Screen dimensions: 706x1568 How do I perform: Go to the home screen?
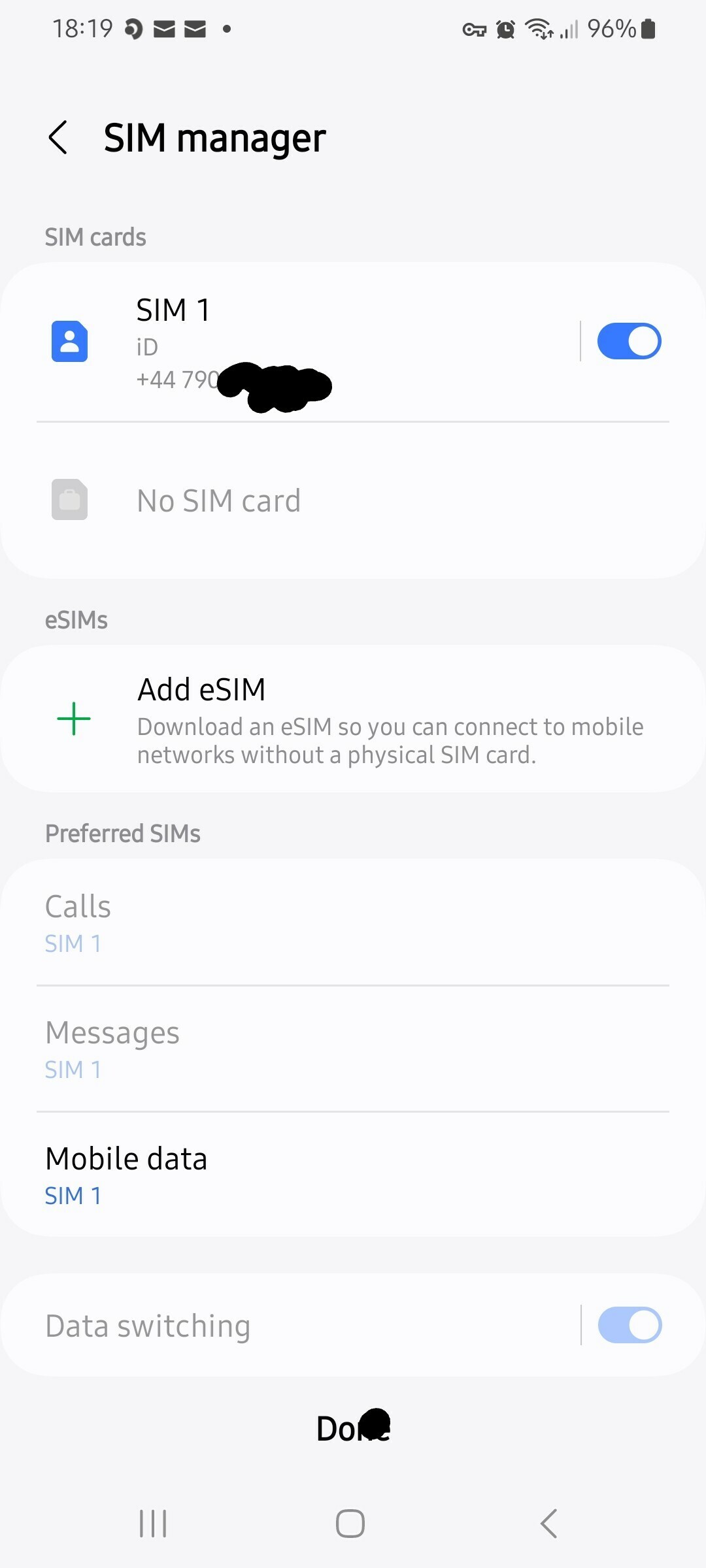pos(350,1524)
